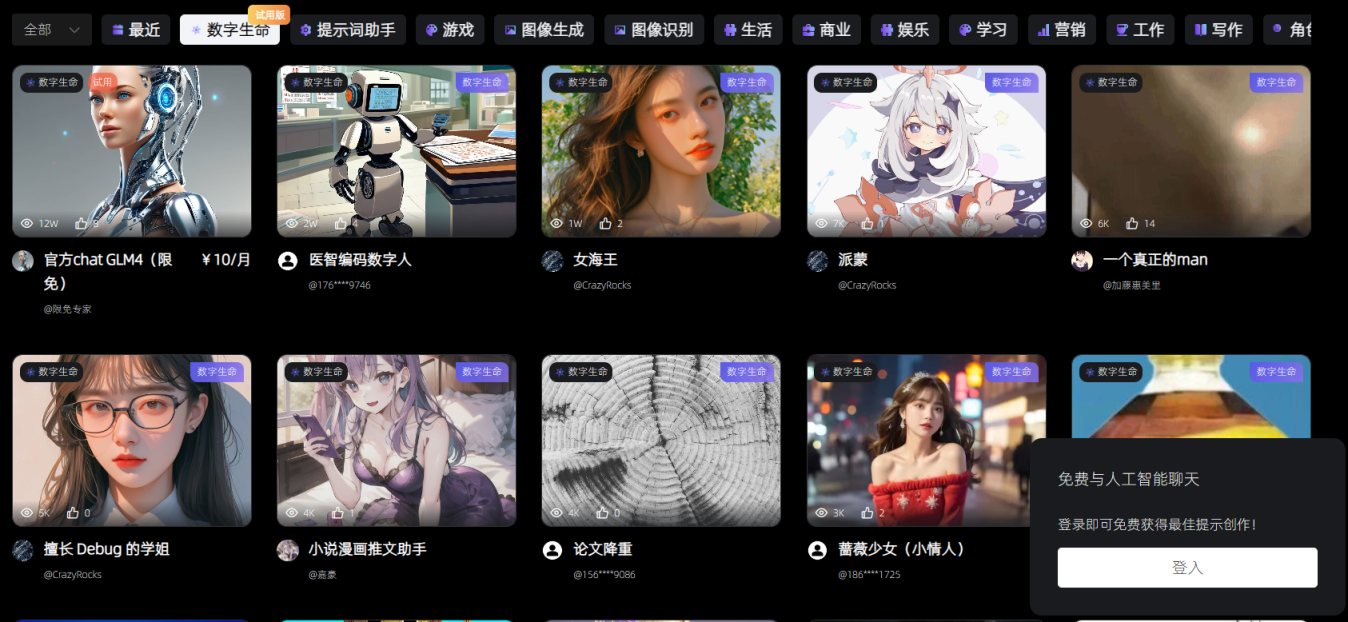Open the 擅长 Debug 的学姐 card

132,440
